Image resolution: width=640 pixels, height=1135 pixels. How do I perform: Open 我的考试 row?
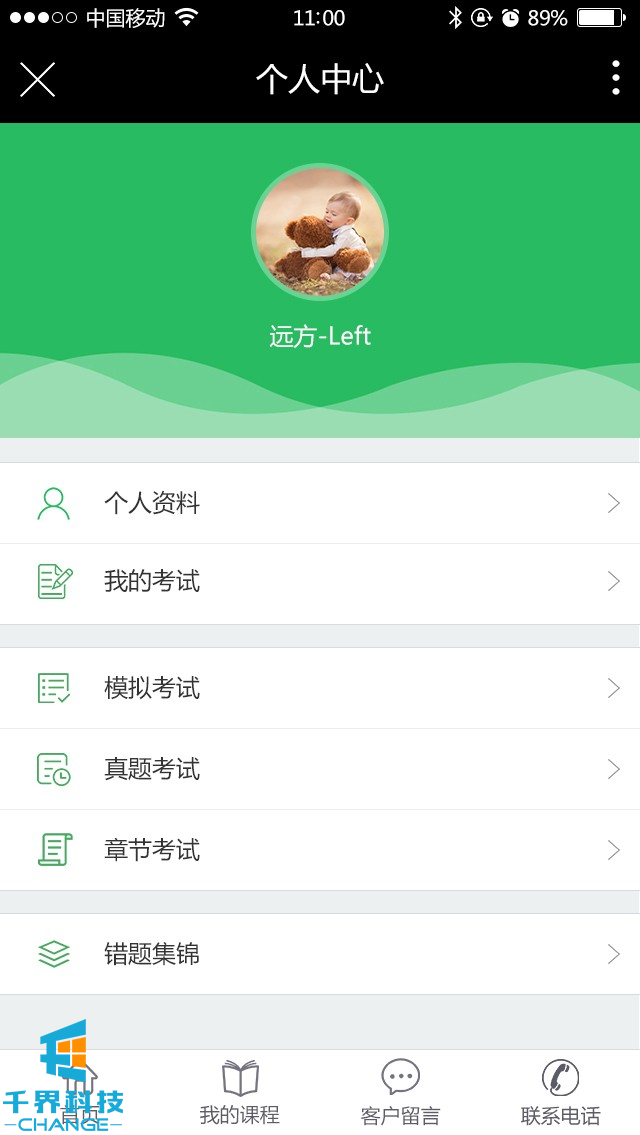(320, 581)
